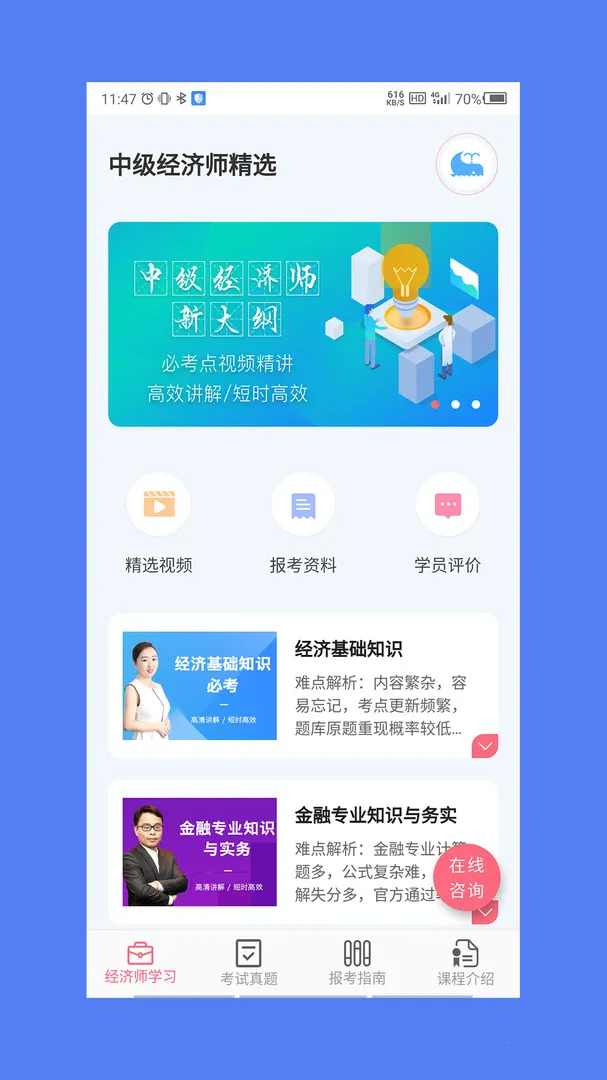
Task: Go to the 报考指南 tab
Action: pyautogui.click(x=357, y=963)
